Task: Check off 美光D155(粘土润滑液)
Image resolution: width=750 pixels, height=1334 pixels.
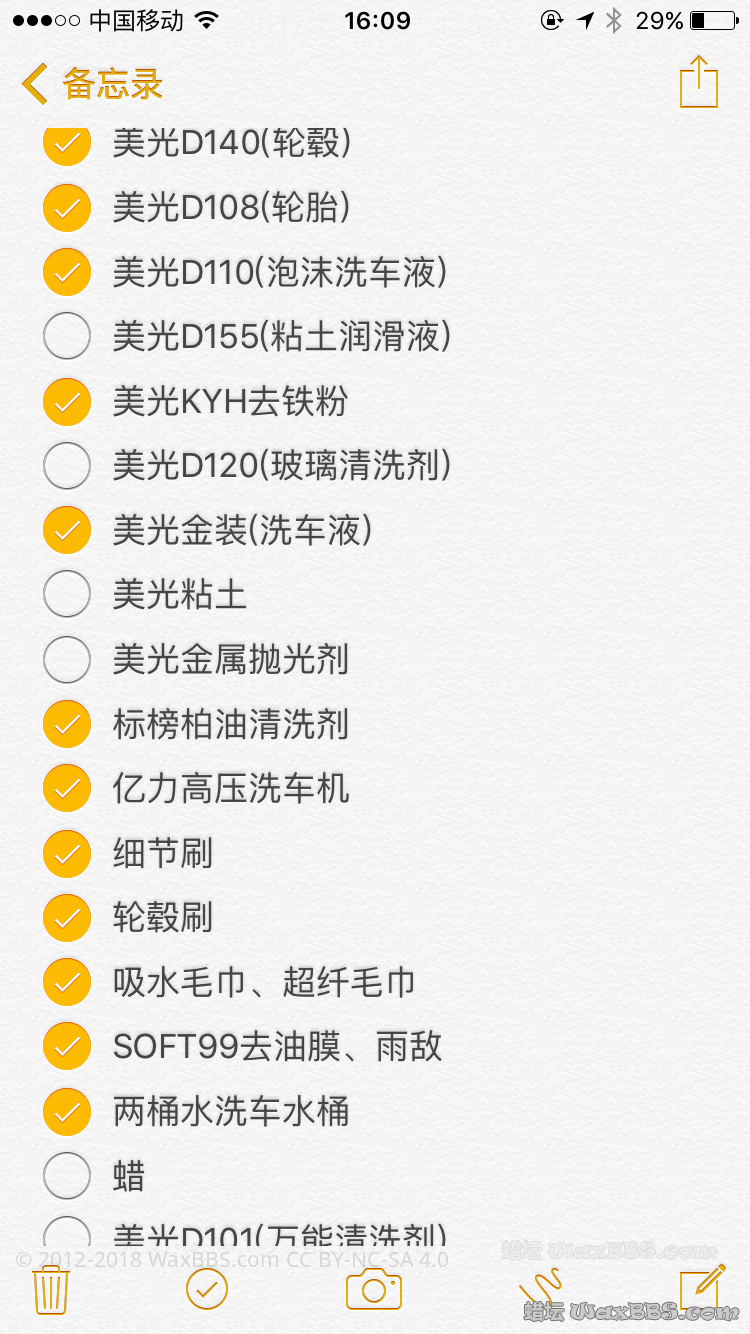Action: tap(67, 336)
